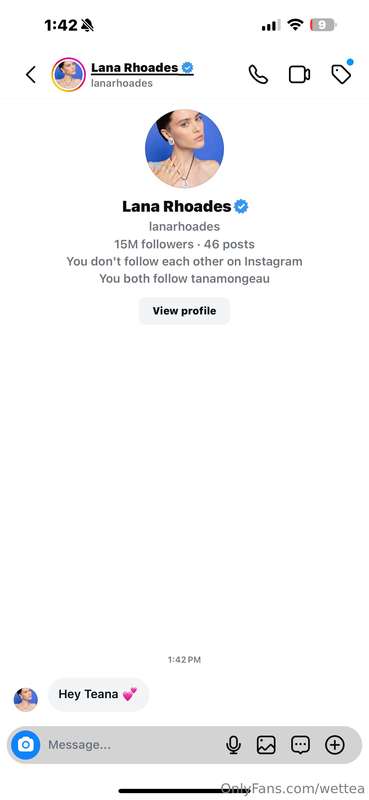This screenshot has height=800, width=369.
Task: Open the photo gallery picker
Action: click(x=266, y=745)
